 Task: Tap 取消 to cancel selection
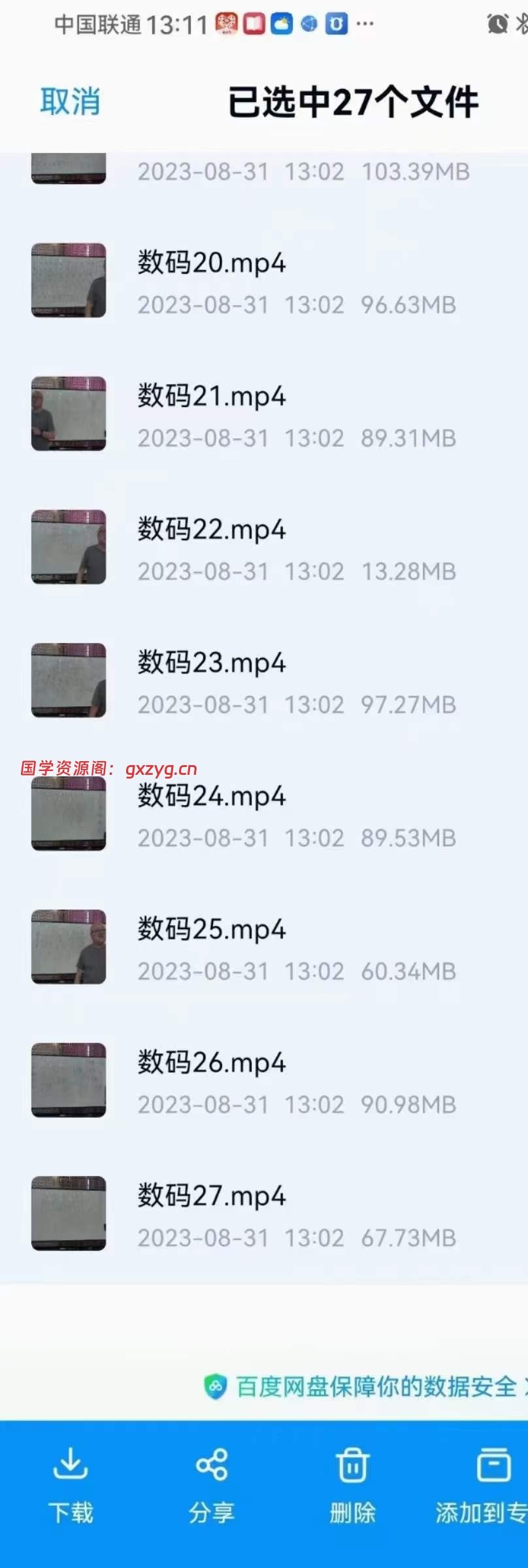(x=70, y=102)
